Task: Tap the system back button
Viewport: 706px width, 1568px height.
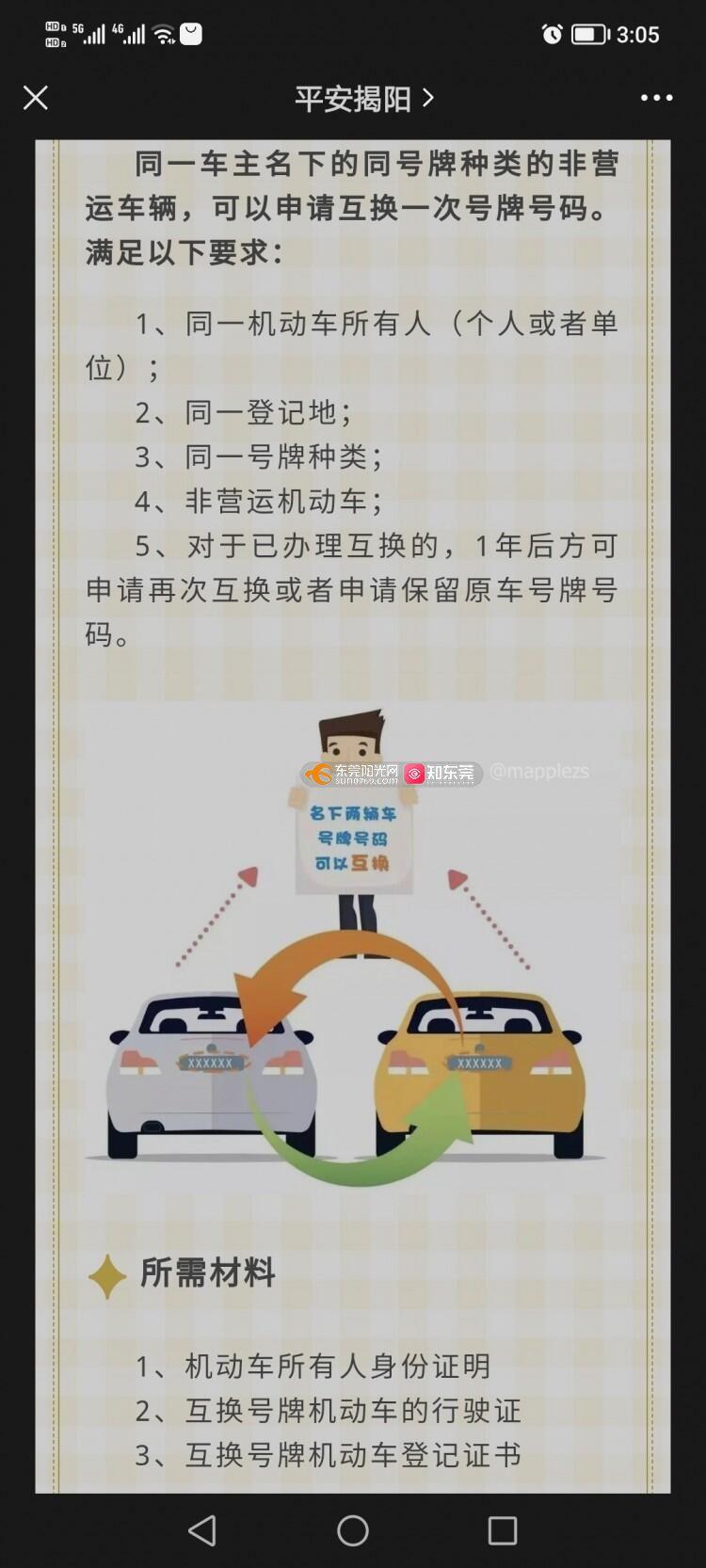Action: coord(202,1530)
